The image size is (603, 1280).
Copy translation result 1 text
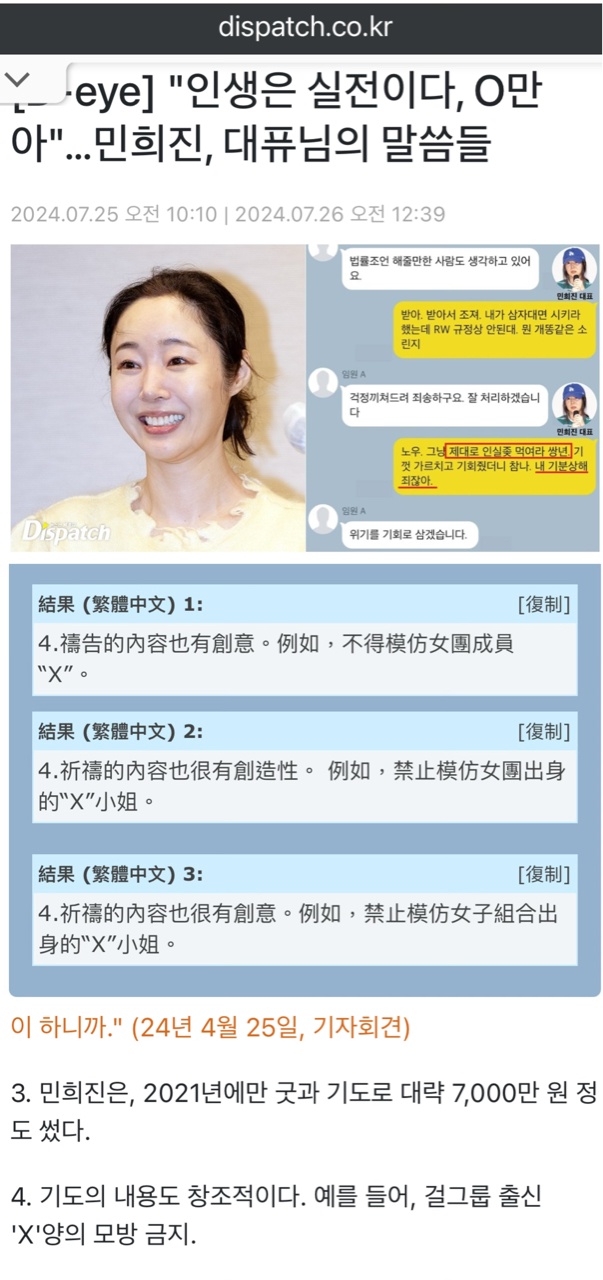543,604
